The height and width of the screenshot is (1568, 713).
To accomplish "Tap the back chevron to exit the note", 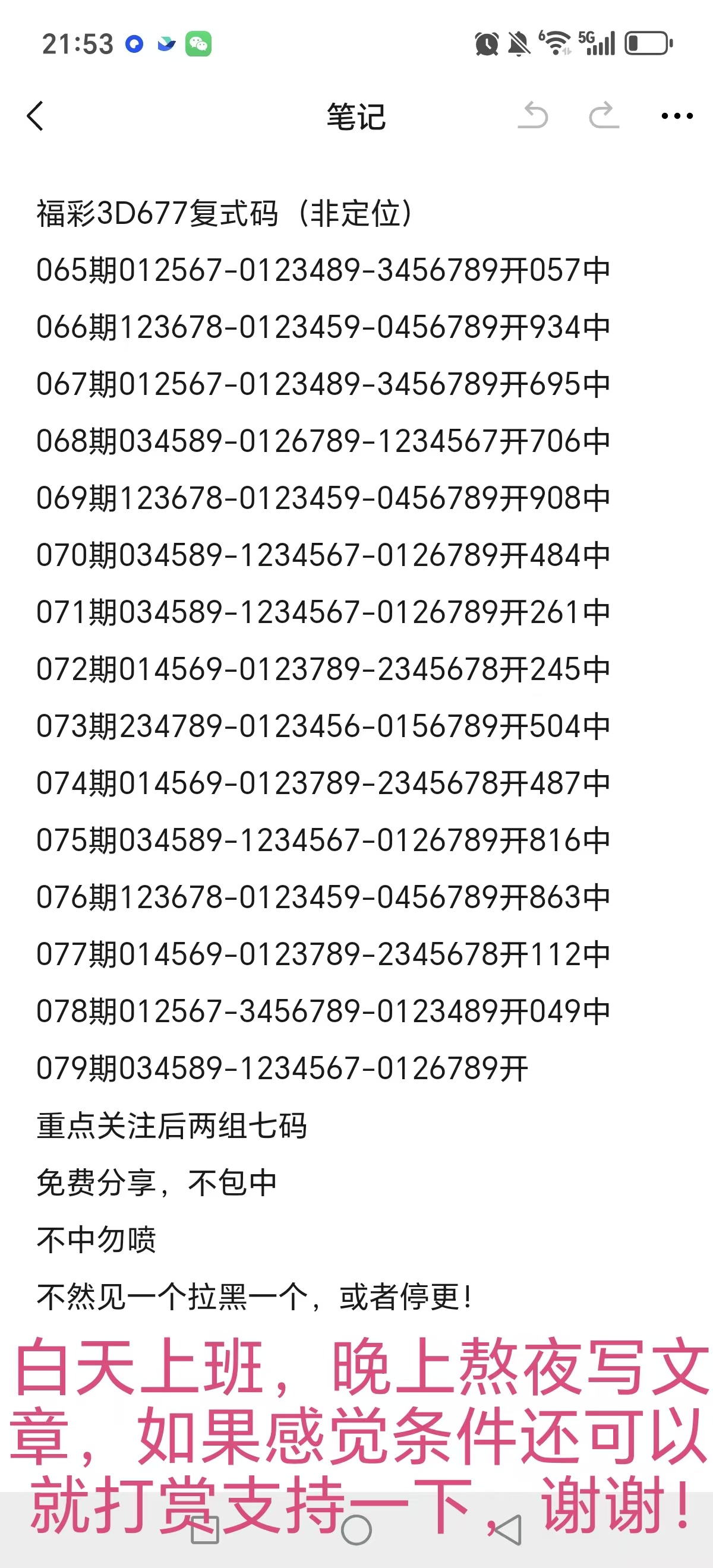I will [x=35, y=117].
